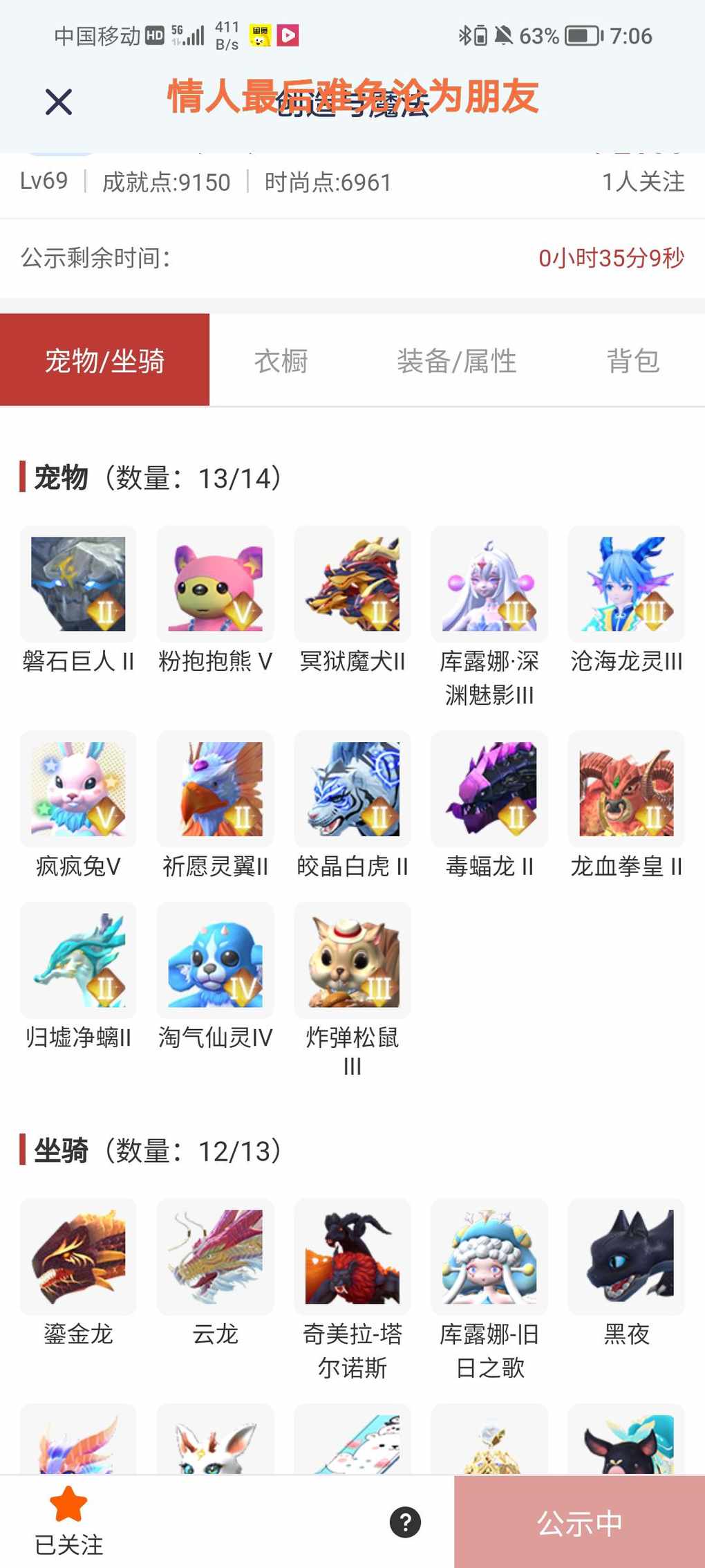Image resolution: width=705 pixels, height=1568 pixels.
Task: View mount 奇美拉-塔尔诺斯
Action: (352, 1257)
